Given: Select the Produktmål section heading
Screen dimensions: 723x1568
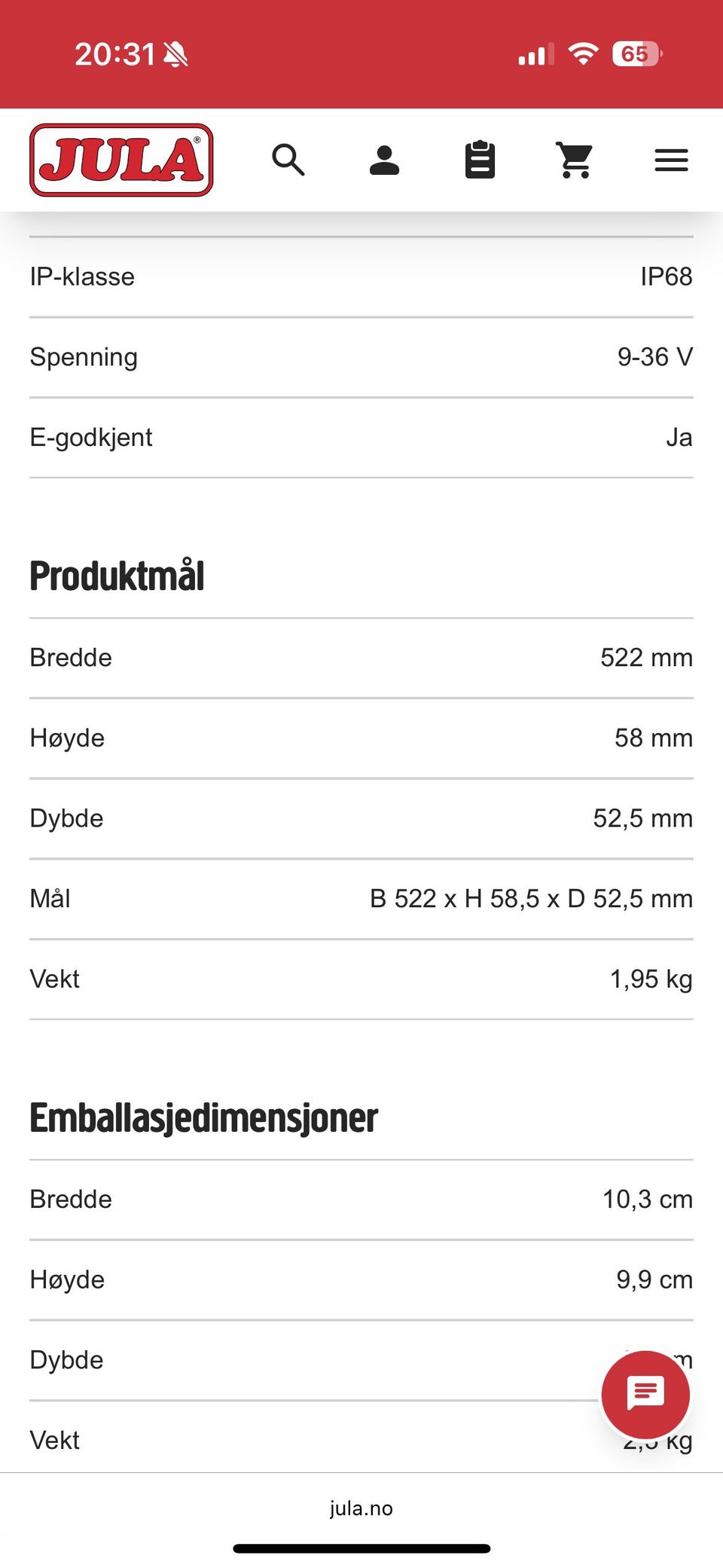Looking at the screenshot, I should (117, 576).
